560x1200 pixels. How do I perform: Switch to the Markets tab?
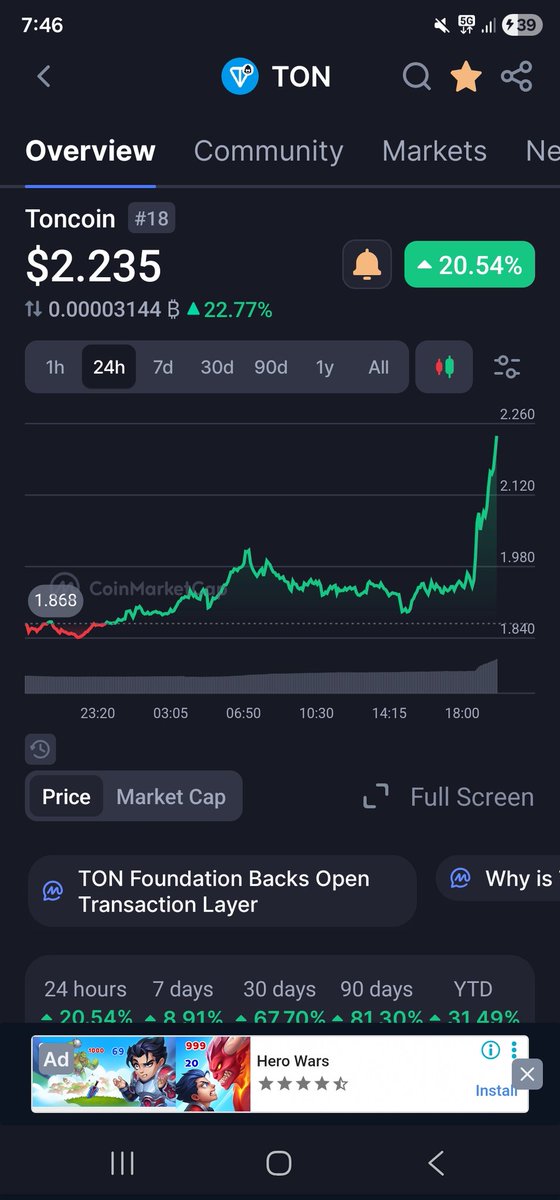coord(434,151)
